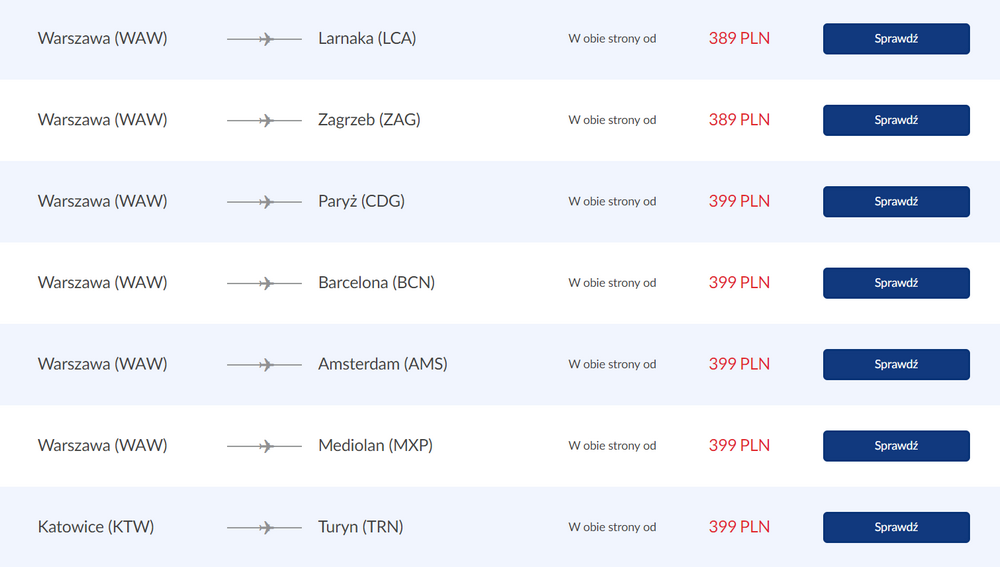Viewport: 1000px width, 567px height.
Task: Tap Sprawdź for Mediolan (MXP)
Action: coord(896,446)
